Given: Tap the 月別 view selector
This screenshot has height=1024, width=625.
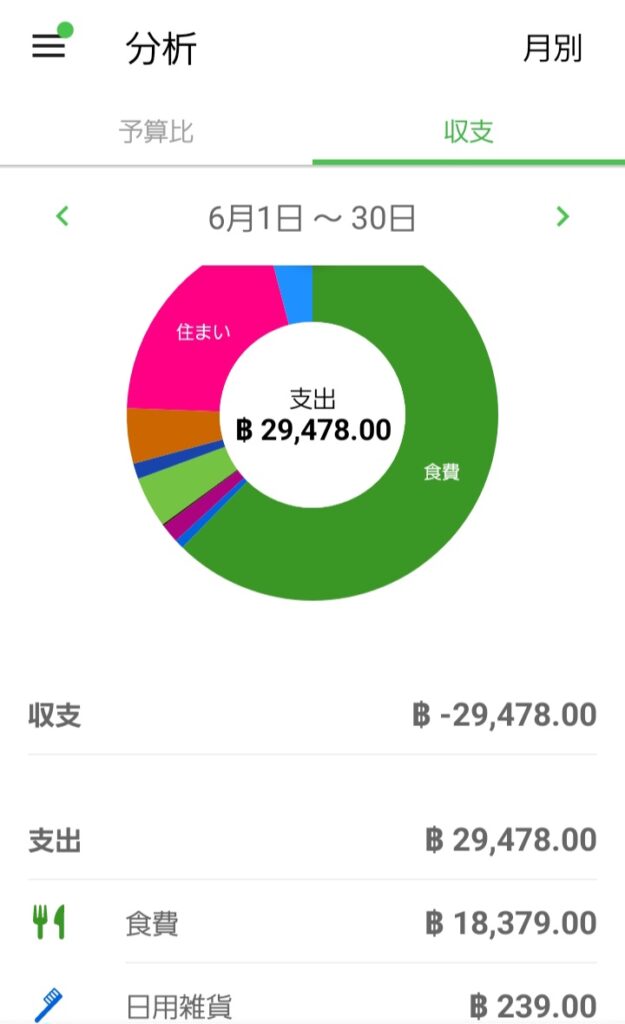Looking at the screenshot, I should (x=553, y=48).
